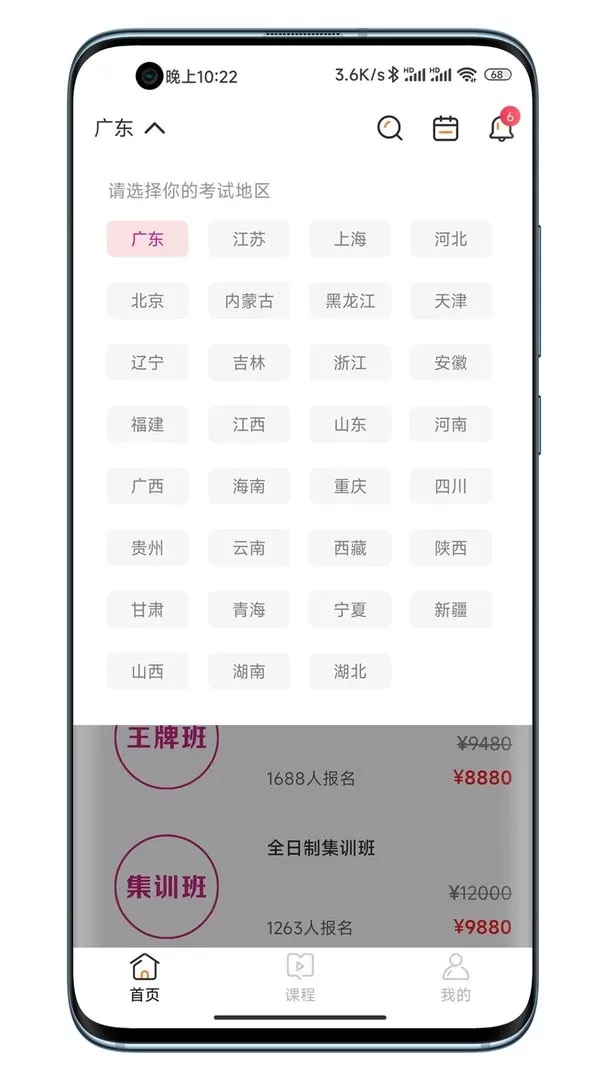Select the 新疆 region chip

(x=451, y=610)
